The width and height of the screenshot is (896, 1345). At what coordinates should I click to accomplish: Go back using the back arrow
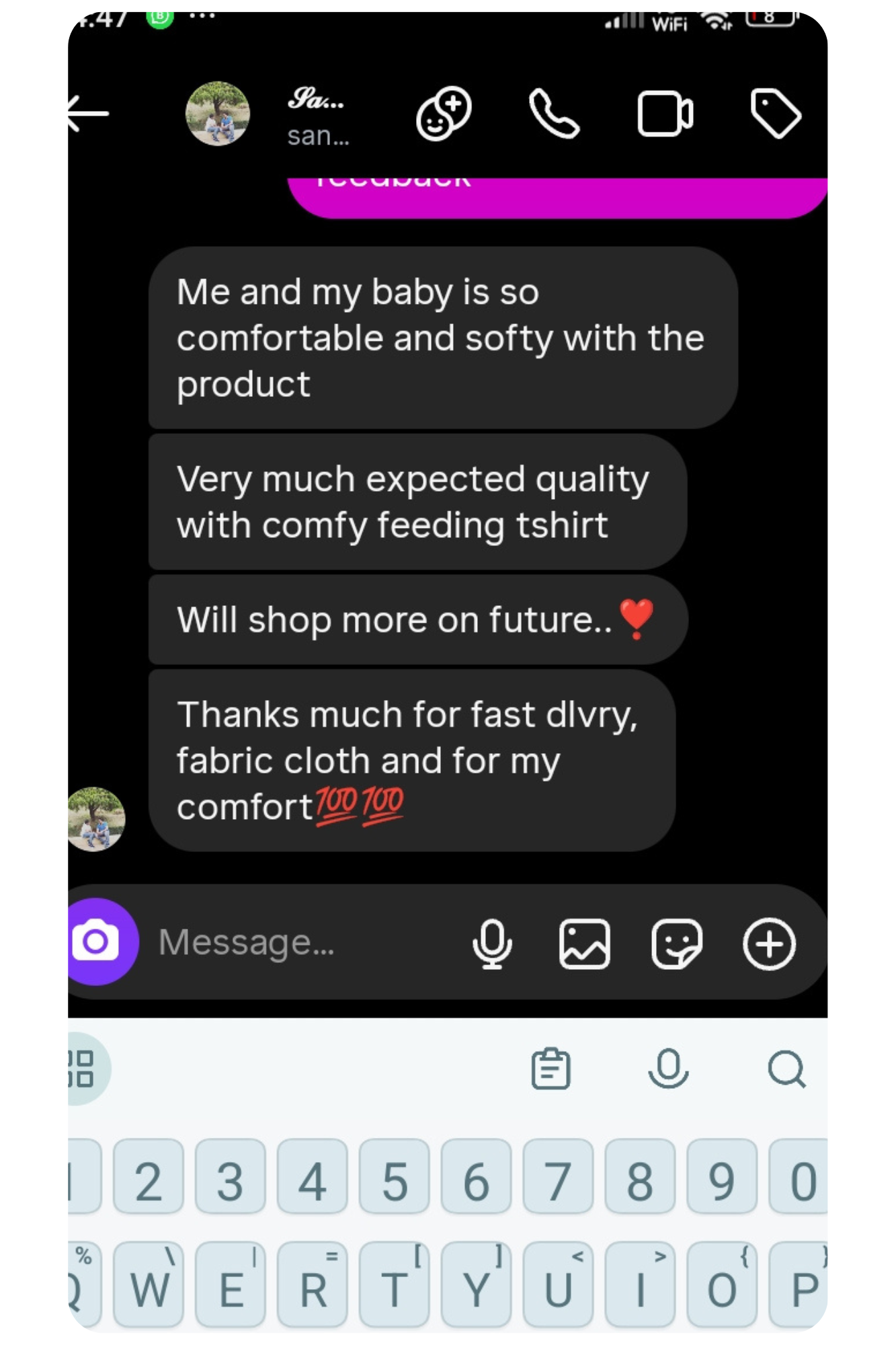tap(89, 113)
